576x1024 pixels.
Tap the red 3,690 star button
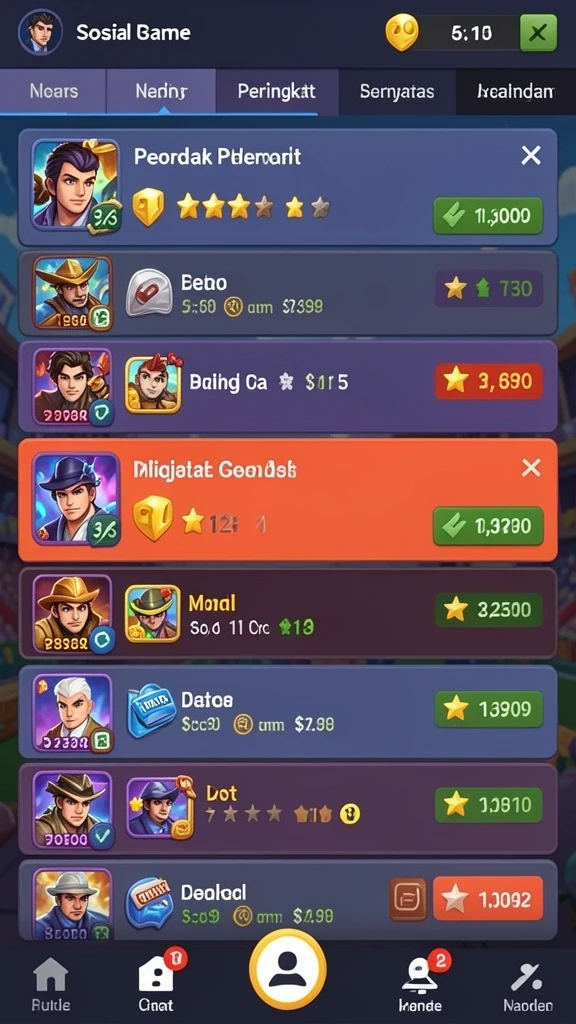coord(488,381)
